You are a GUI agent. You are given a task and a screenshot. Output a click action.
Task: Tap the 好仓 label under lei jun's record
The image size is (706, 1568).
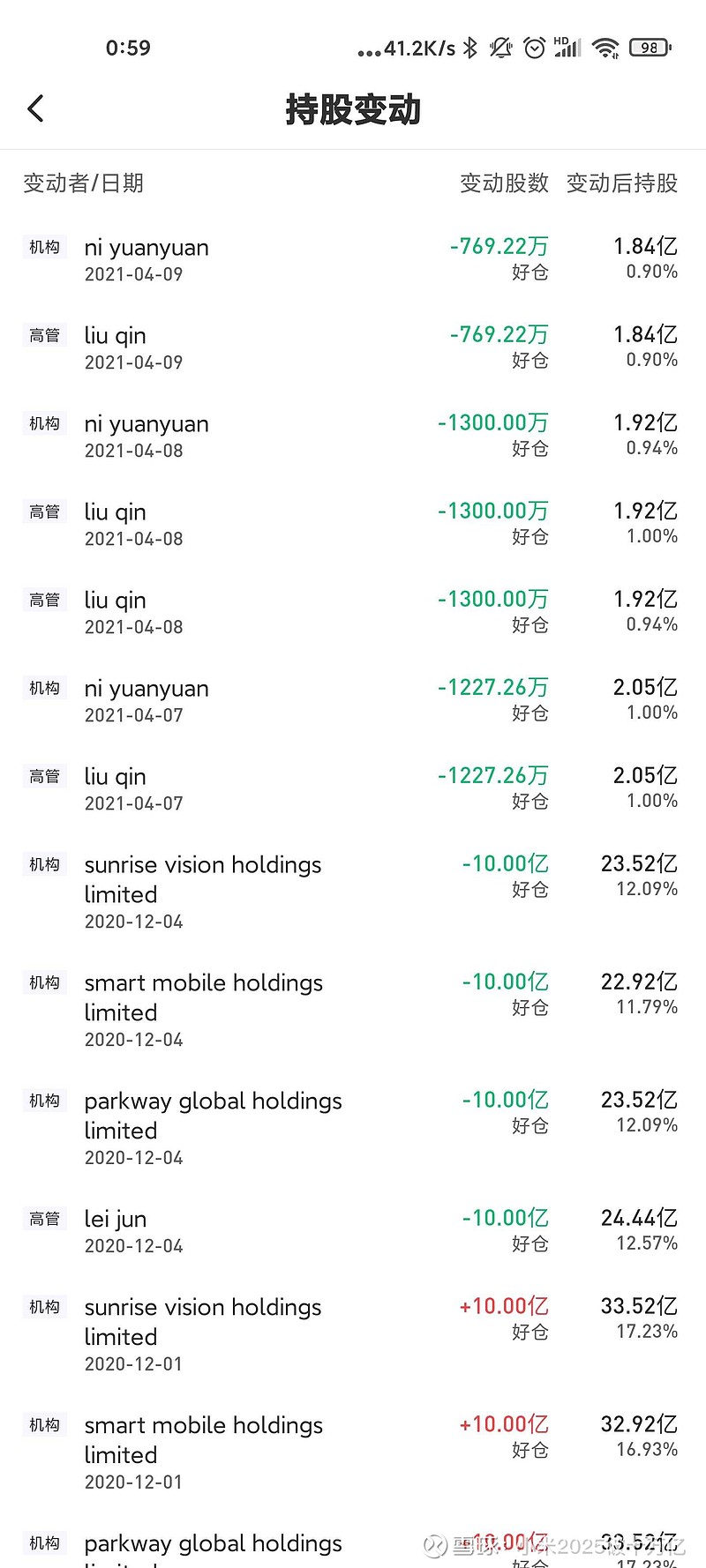(x=529, y=1243)
